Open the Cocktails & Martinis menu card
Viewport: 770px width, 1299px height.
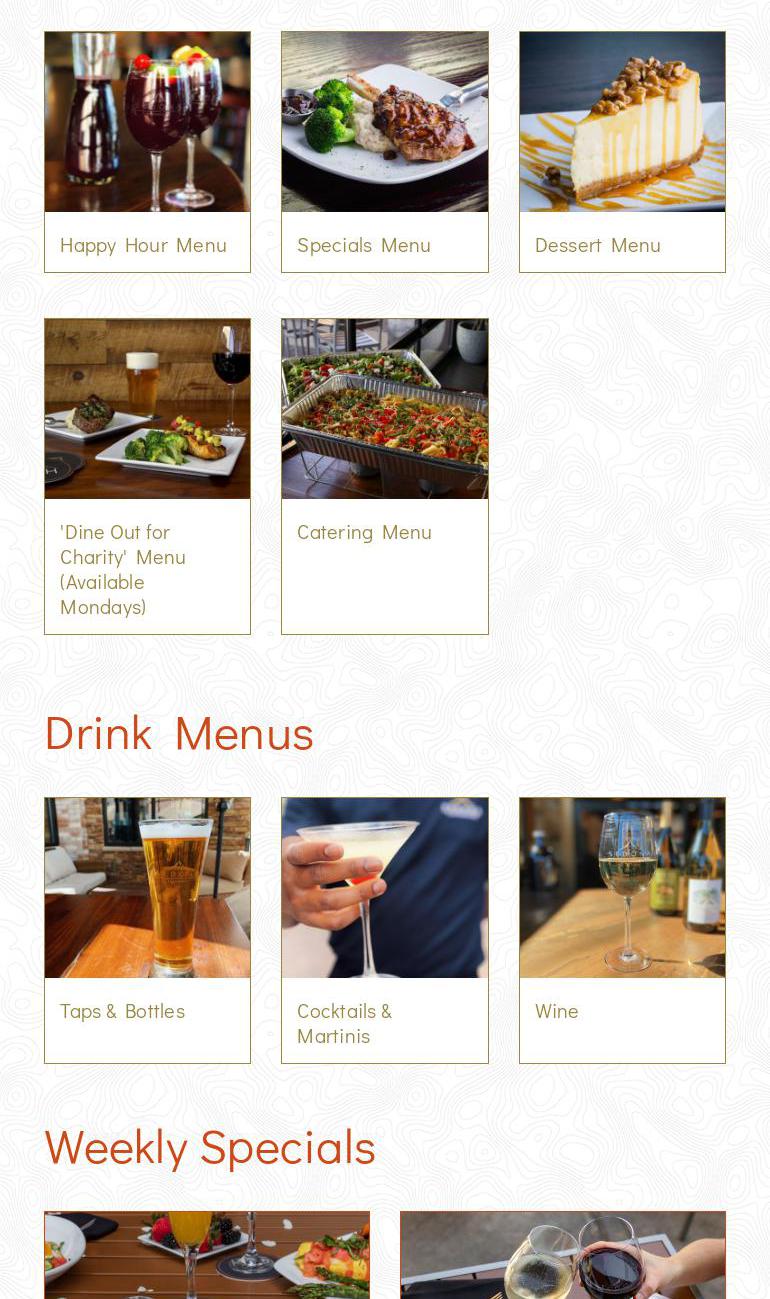click(384, 930)
